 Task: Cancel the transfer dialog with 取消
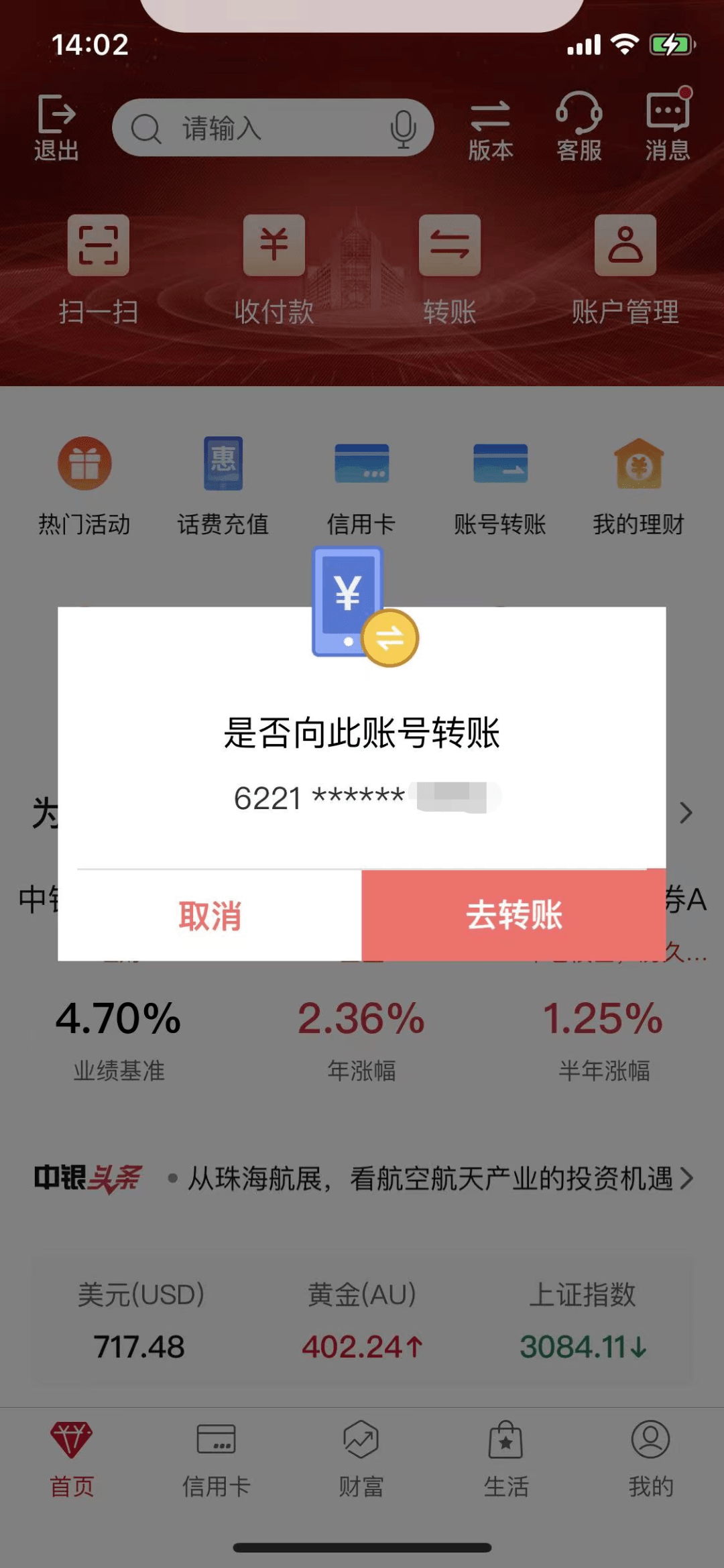pos(210,915)
